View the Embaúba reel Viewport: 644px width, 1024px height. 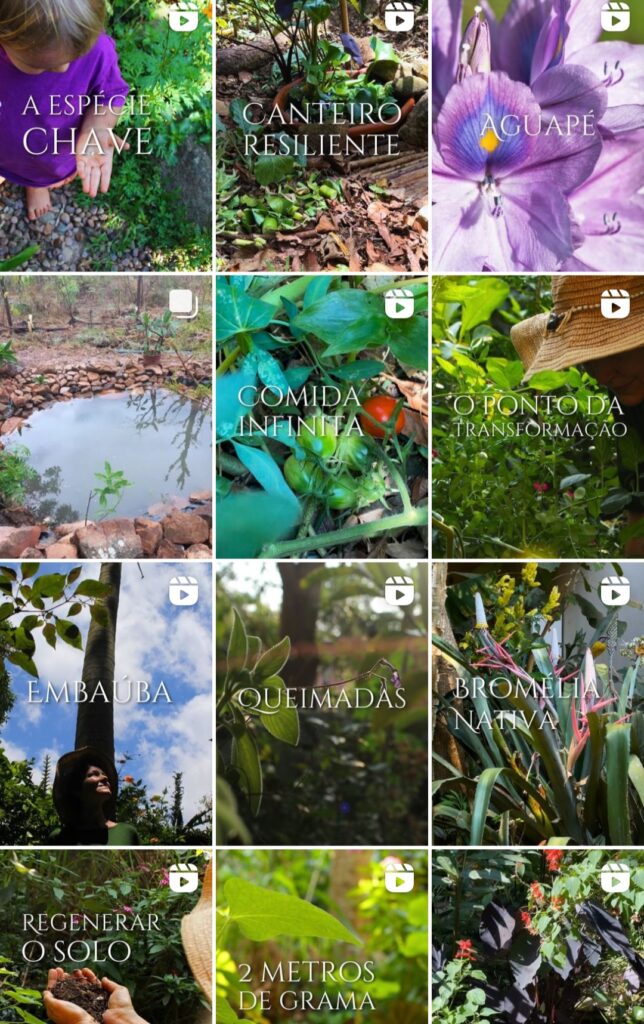(x=105, y=704)
